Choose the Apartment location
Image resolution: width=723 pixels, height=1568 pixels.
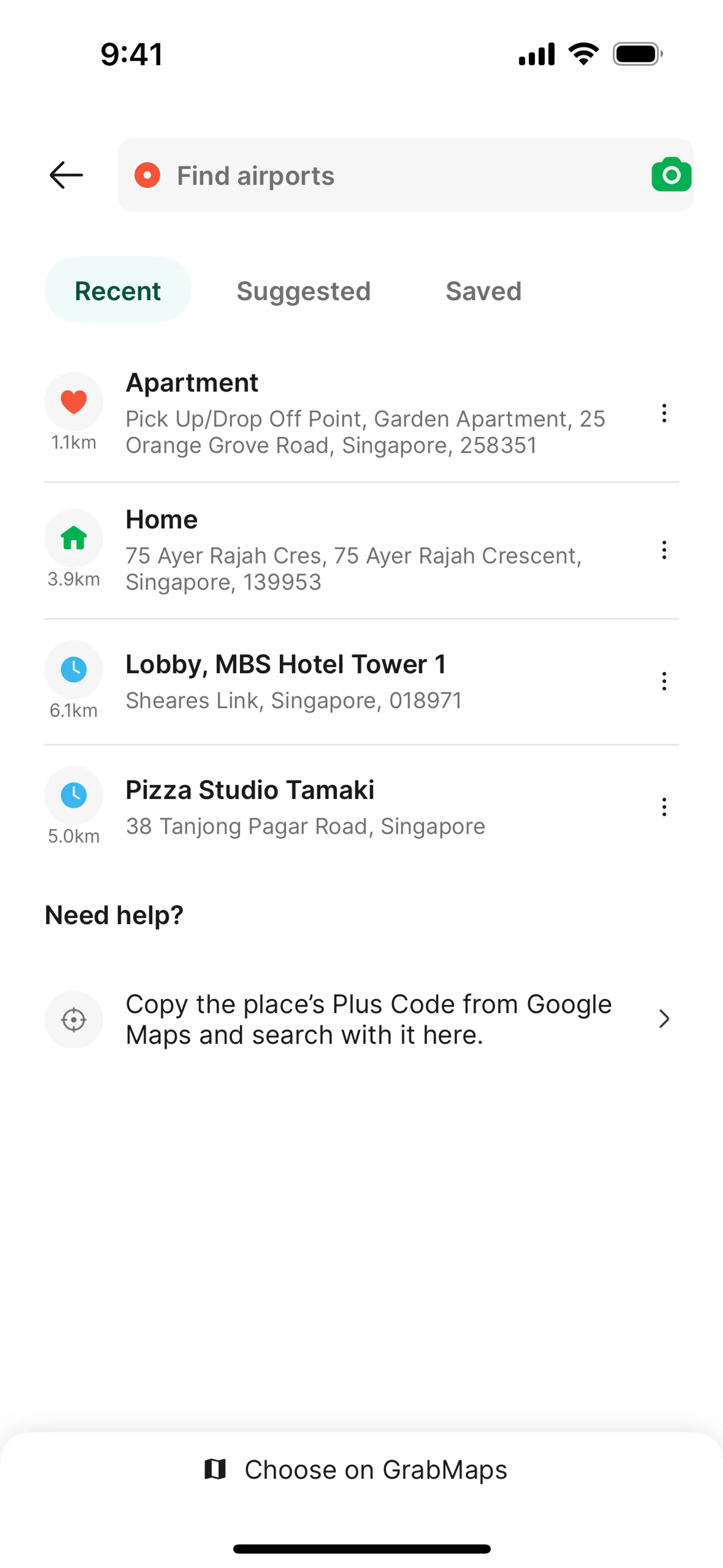click(365, 414)
